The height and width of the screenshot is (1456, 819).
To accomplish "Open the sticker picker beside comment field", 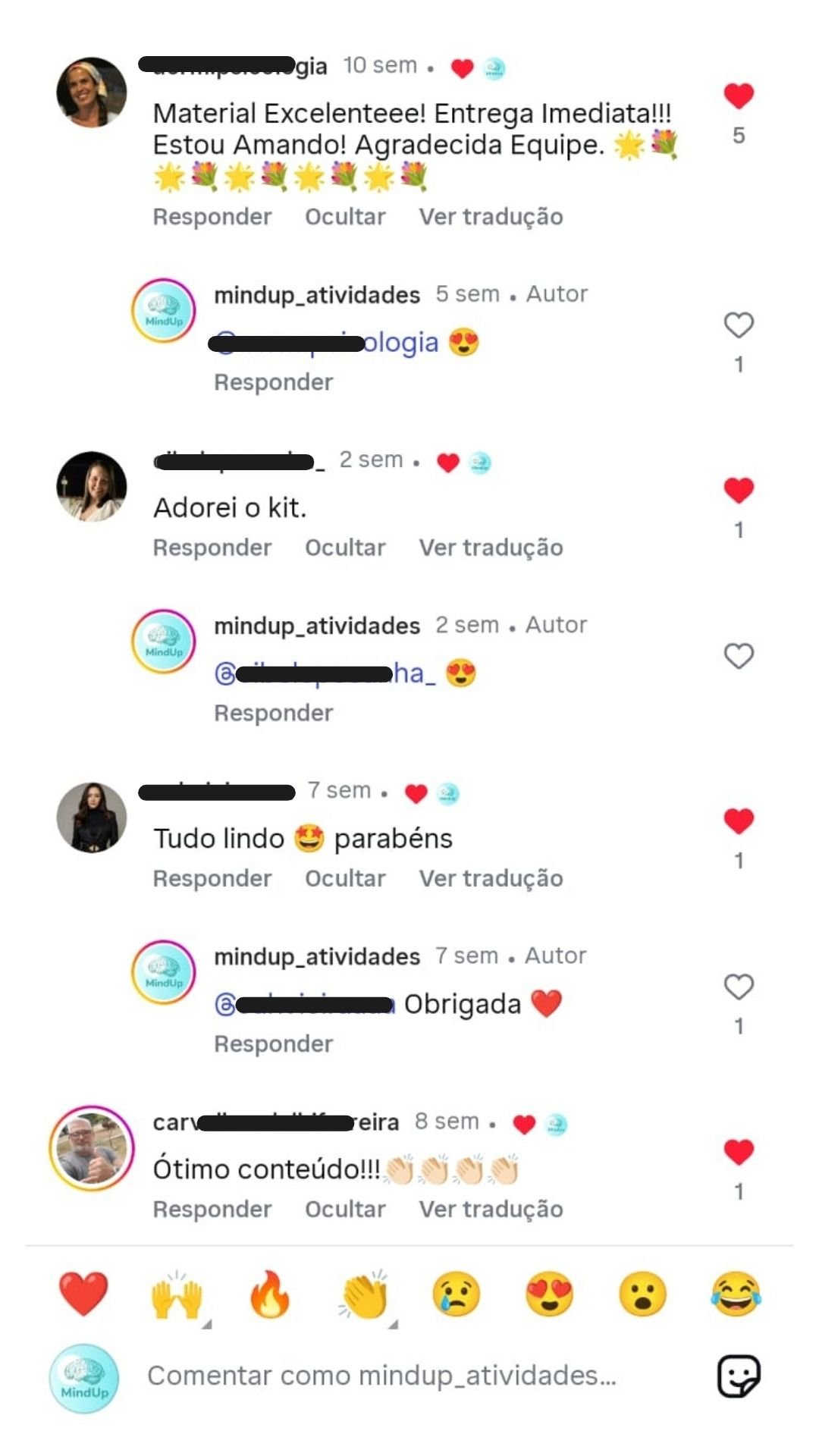I will [739, 1376].
